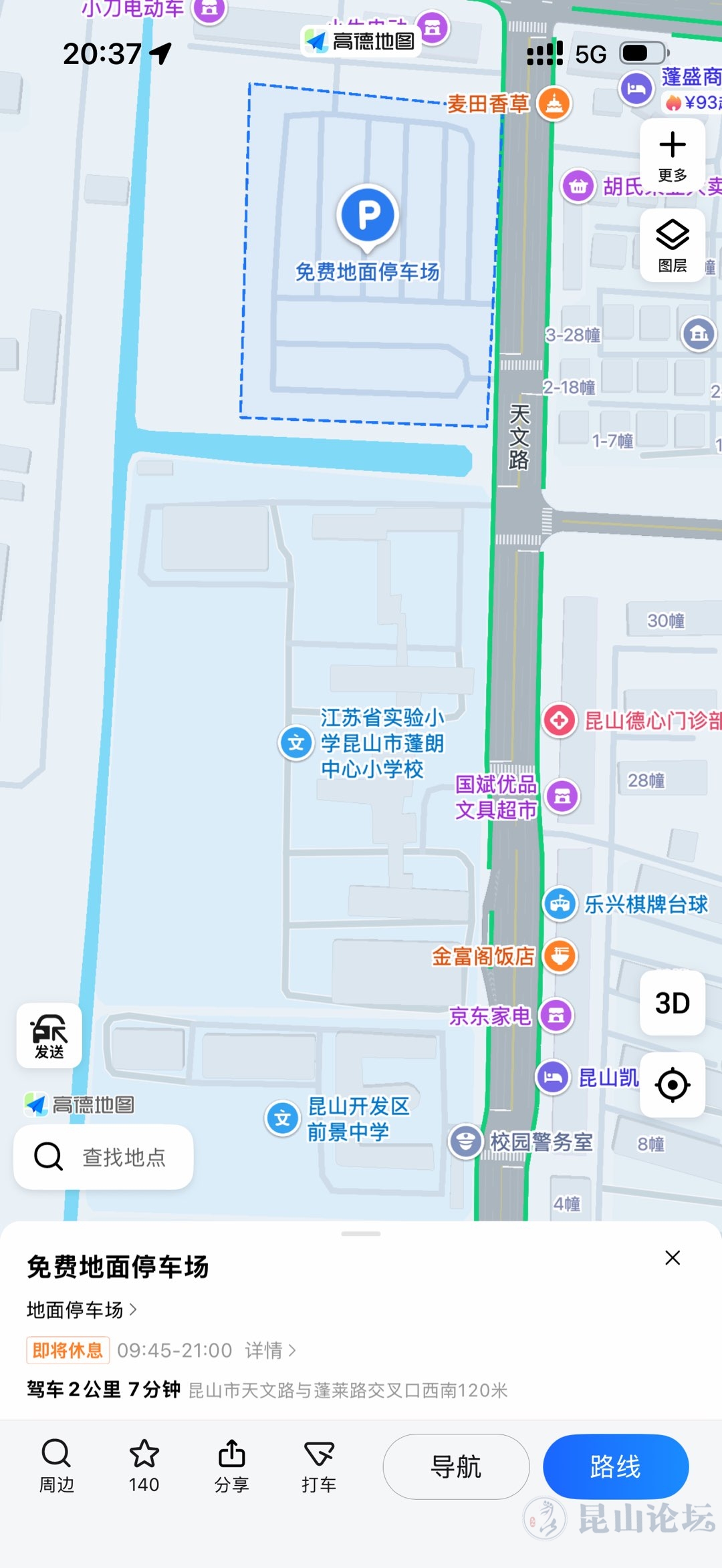Hail a ride with 打车
This screenshot has width=722, height=1568.
[318, 1466]
